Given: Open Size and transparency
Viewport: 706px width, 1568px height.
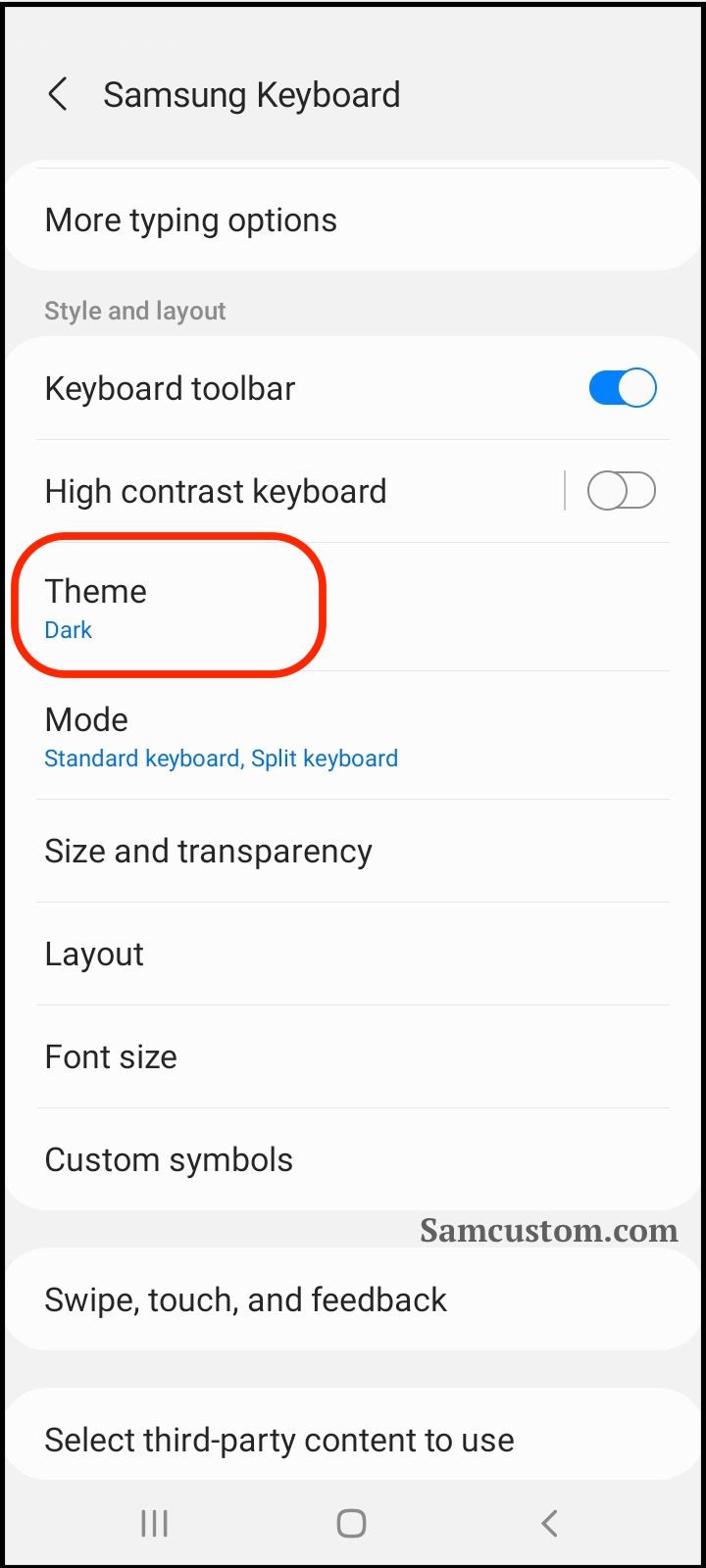Looking at the screenshot, I should [x=353, y=851].
